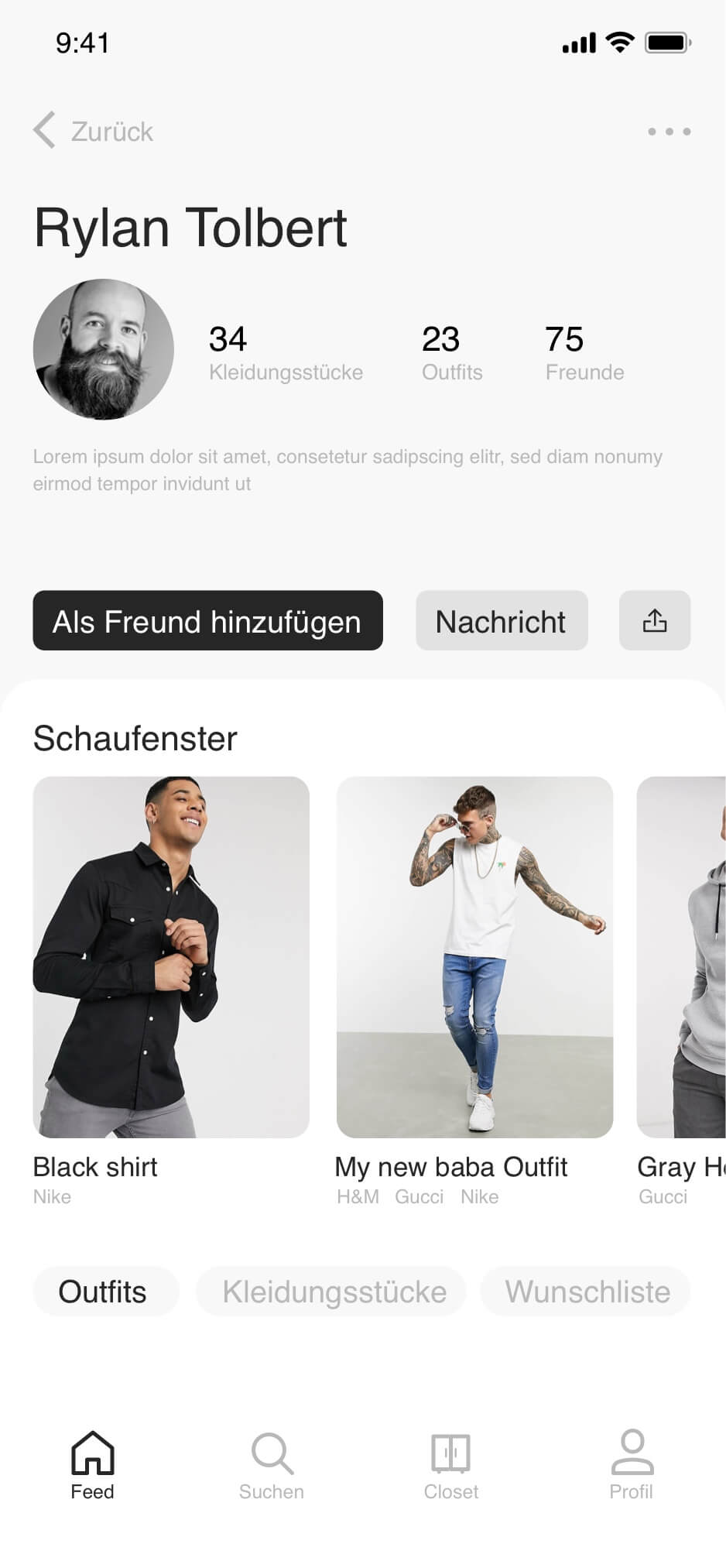The width and height of the screenshot is (726, 1568).
Task: Open the Gray hoodie card by Gucci
Action: coord(683,957)
